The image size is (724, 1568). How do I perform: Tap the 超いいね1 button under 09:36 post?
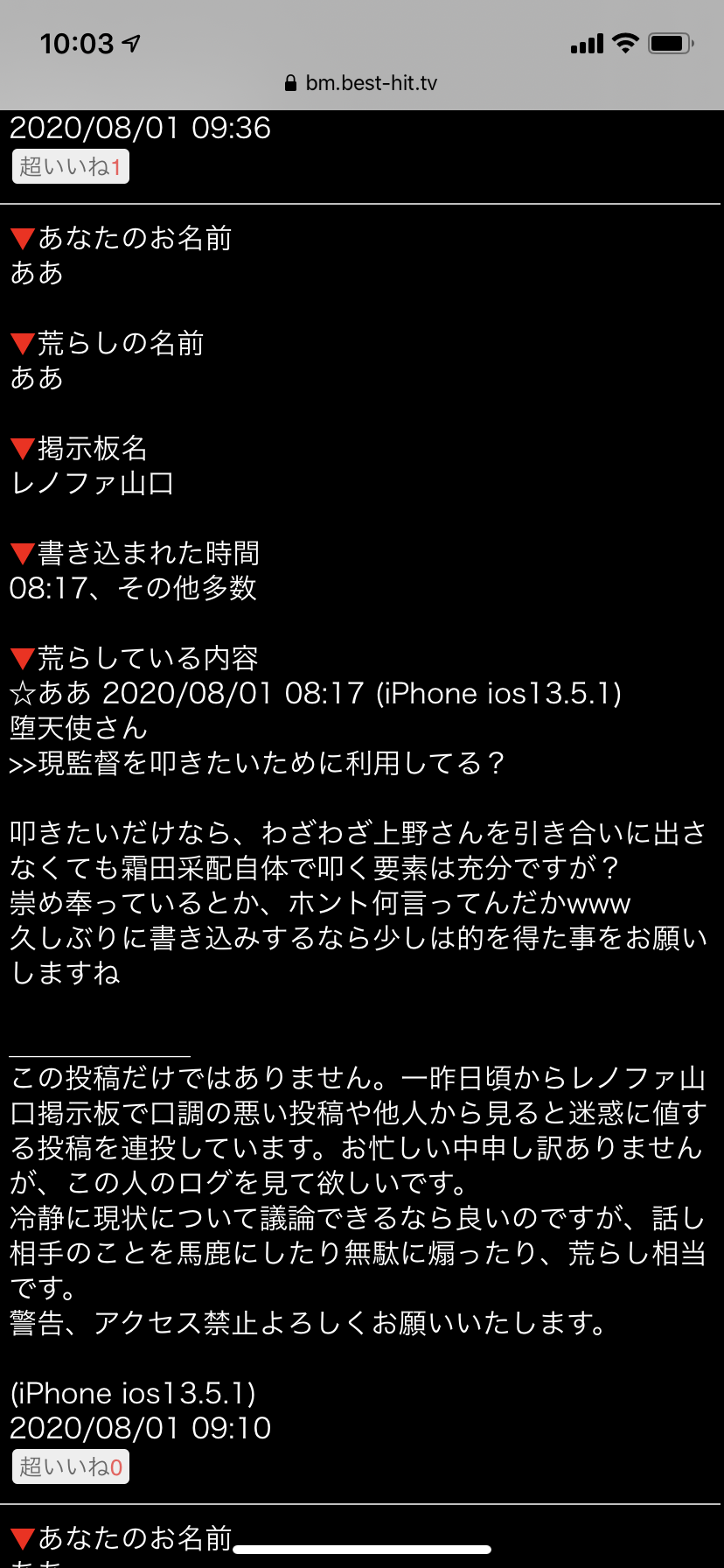70,166
